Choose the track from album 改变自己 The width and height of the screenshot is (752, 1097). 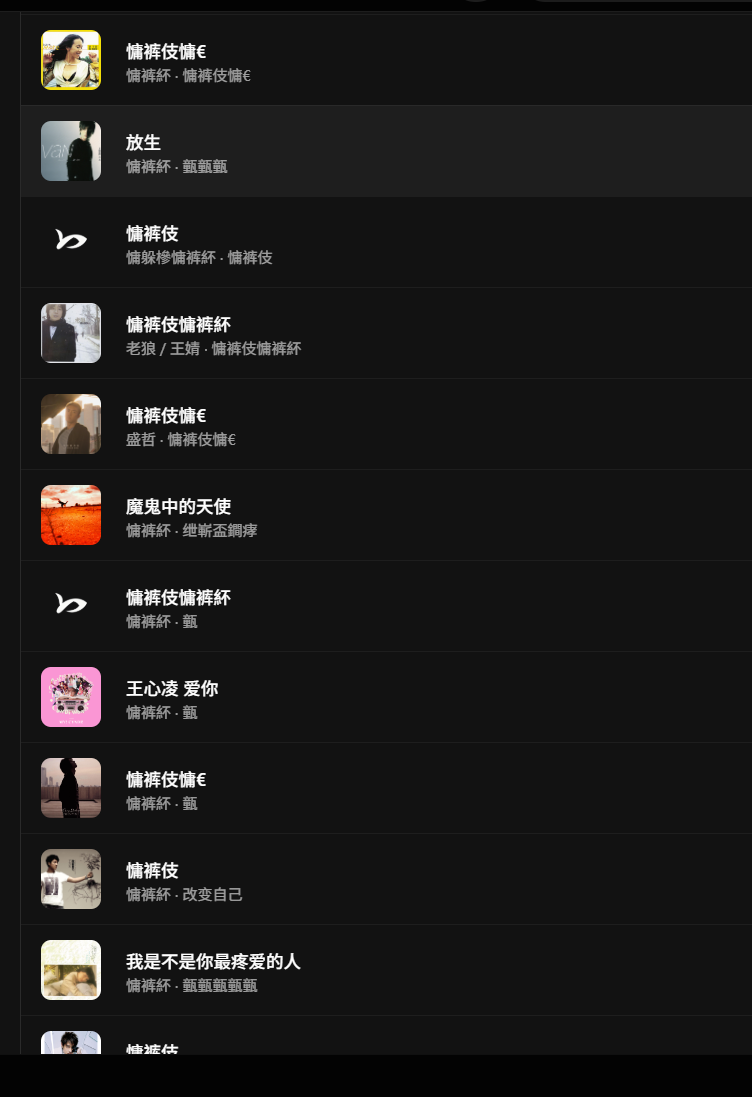point(152,871)
